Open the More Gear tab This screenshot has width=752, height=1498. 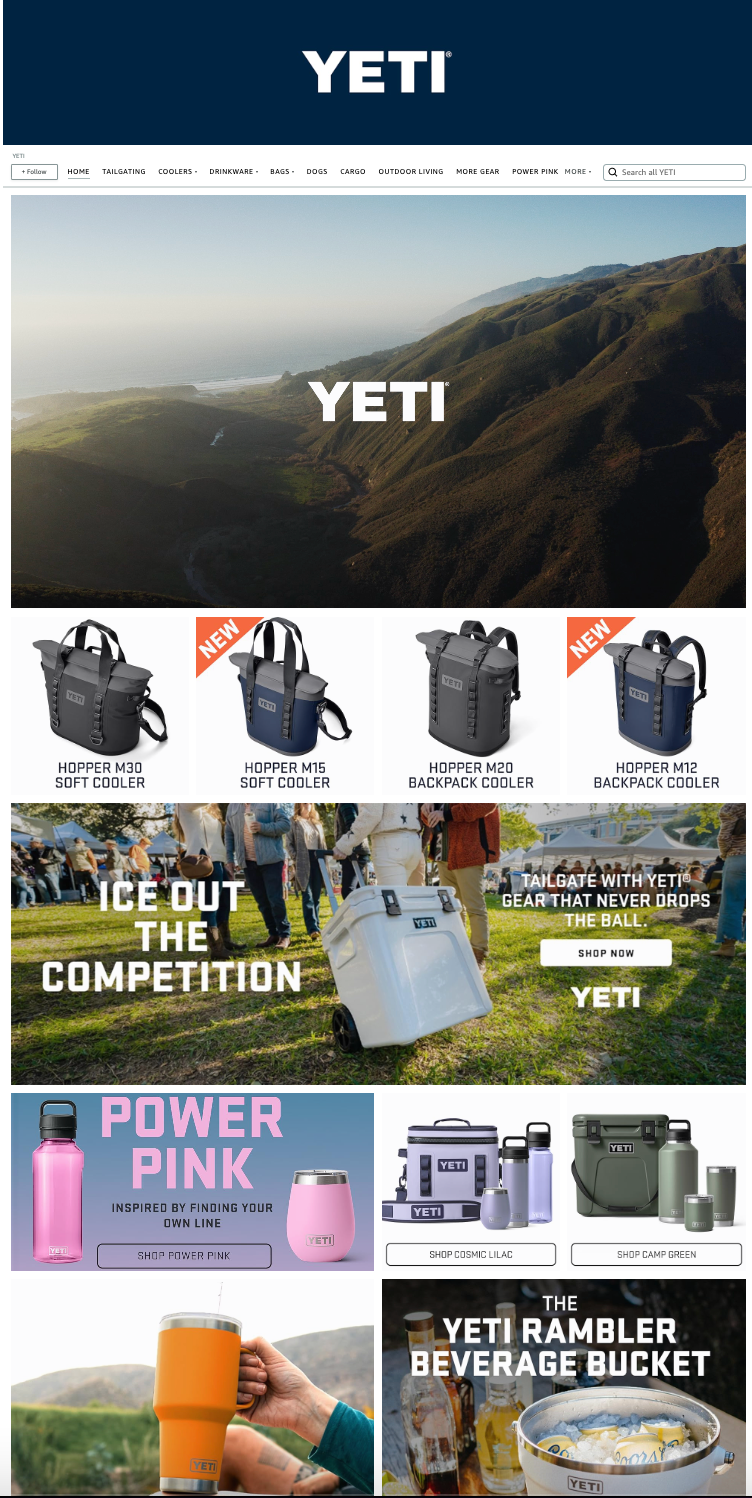point(477,172)
